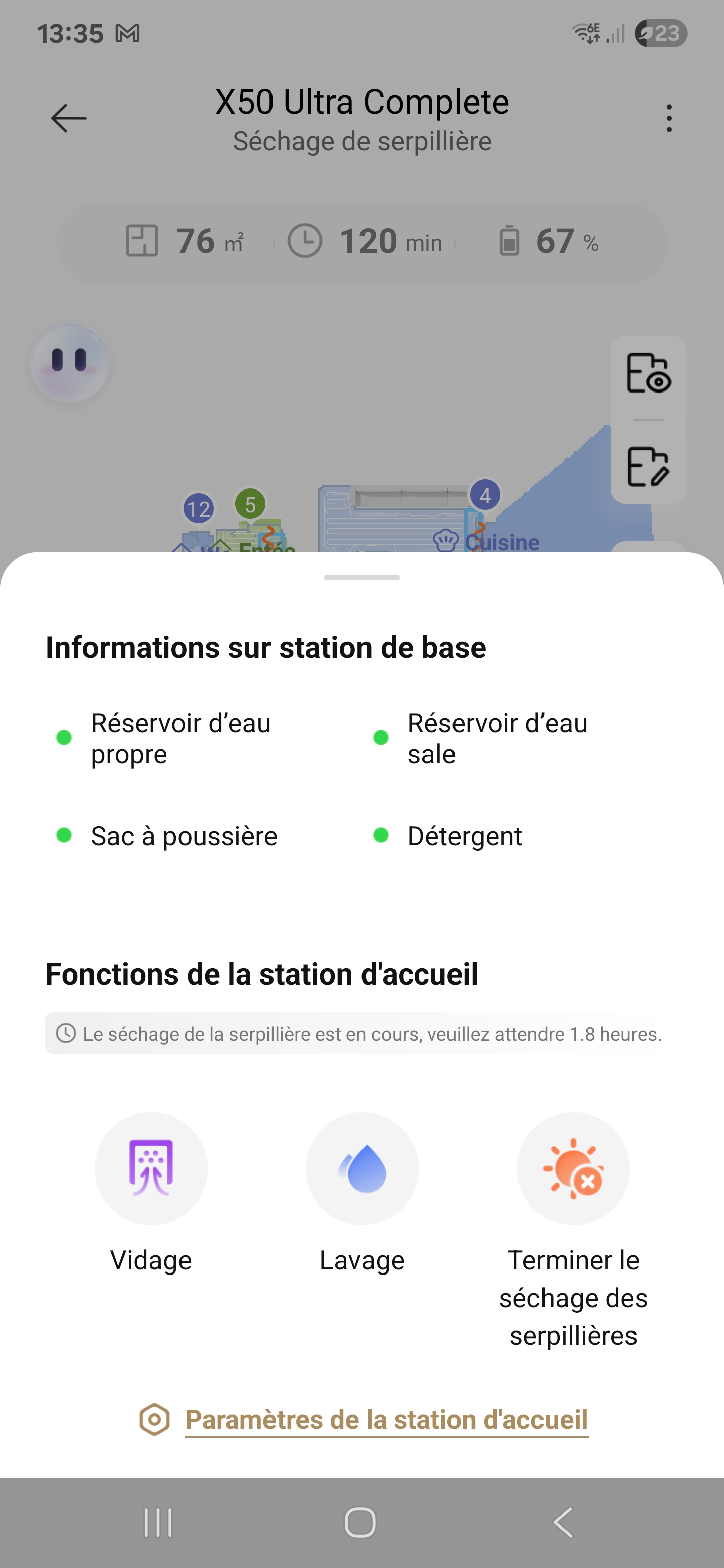Tap the system home button
The width and height of the screenshot is (724, 1568).
pyautogui.click(x=360, y=1522)
